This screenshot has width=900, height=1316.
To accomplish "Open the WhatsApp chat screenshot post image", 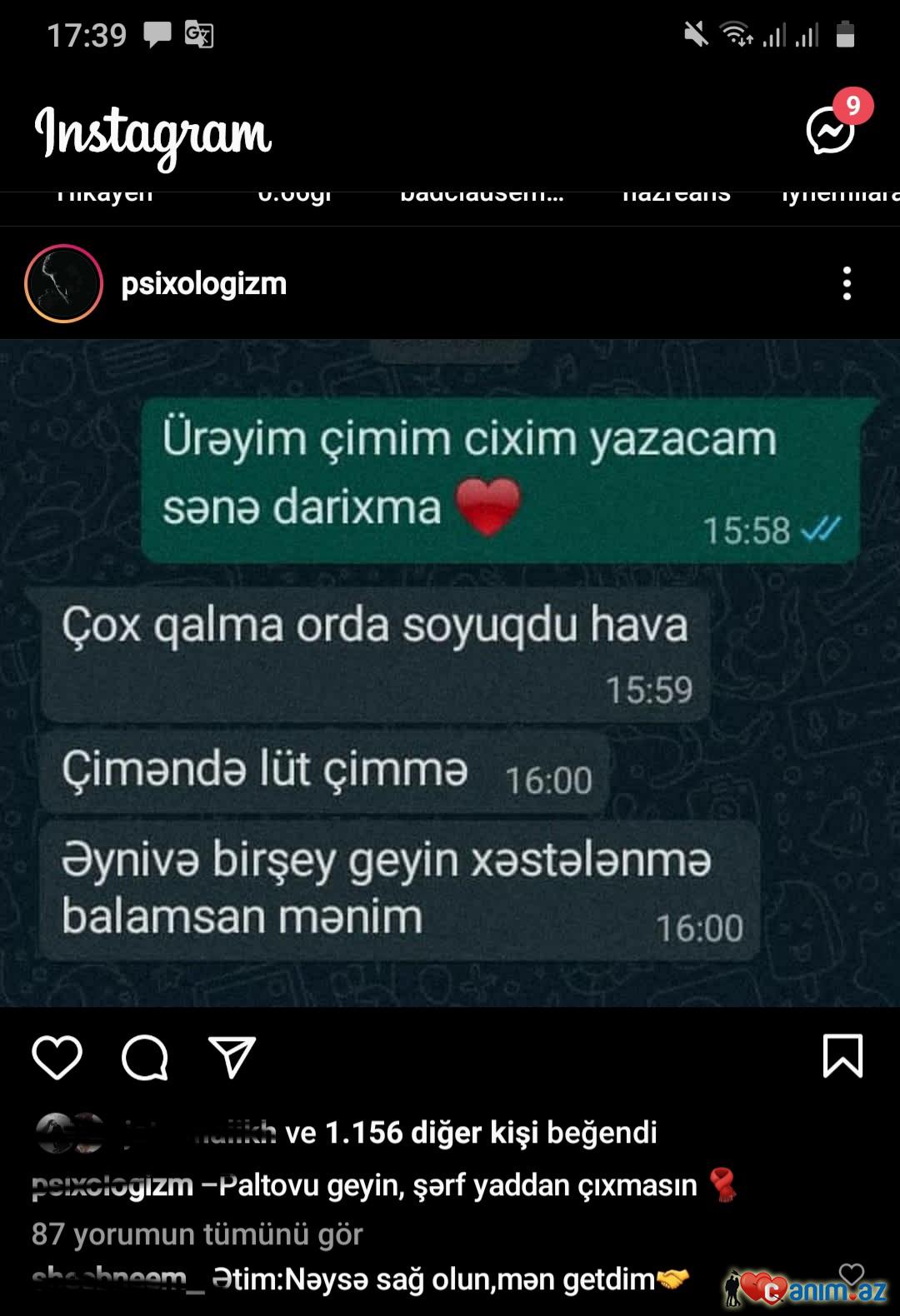I will (450, 673).
